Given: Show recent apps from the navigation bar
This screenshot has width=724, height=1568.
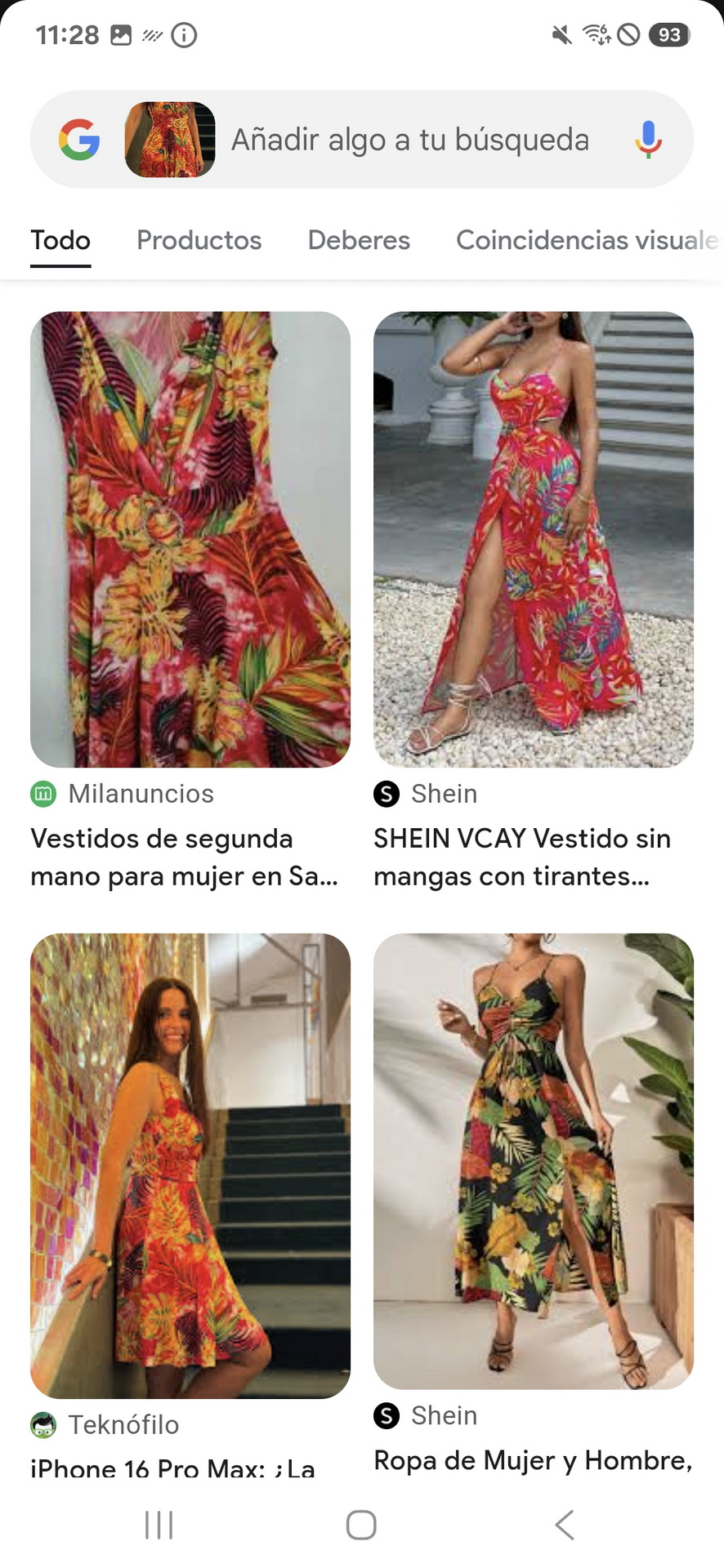Looking at the screenshot, I should (x=159, y=1525).
